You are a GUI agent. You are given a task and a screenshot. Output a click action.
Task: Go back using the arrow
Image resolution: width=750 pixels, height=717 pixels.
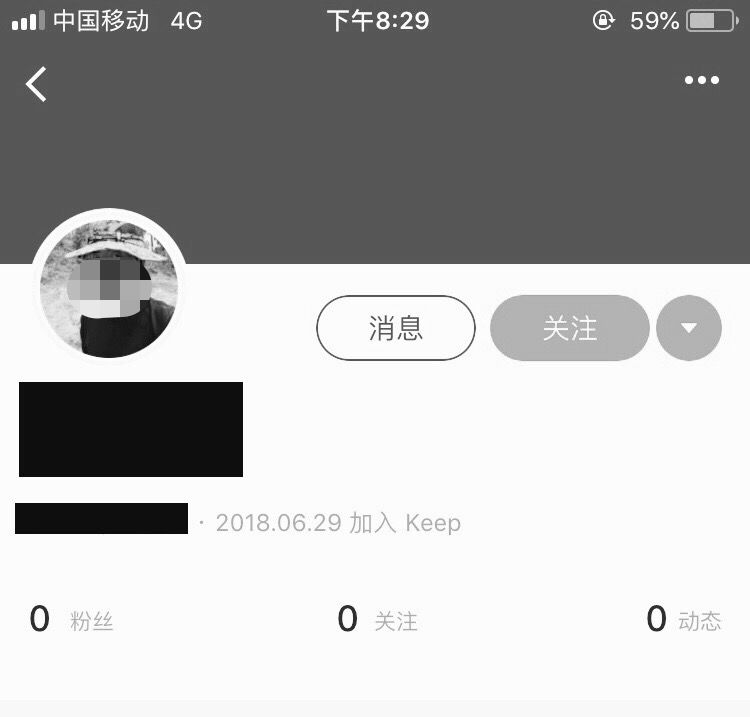point(36,84)
